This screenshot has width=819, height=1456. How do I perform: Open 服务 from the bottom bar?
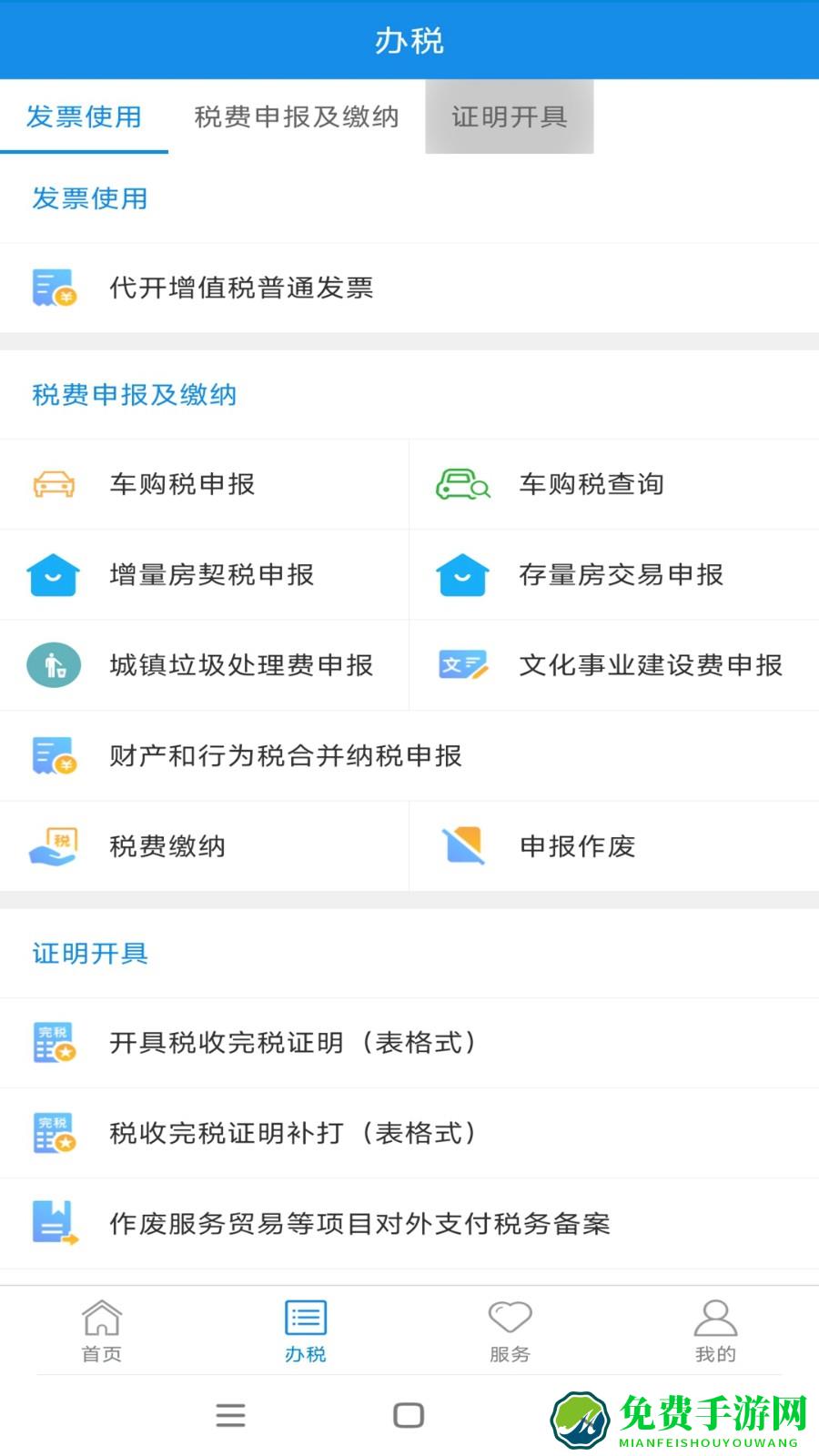click(x=511, y=1329)
